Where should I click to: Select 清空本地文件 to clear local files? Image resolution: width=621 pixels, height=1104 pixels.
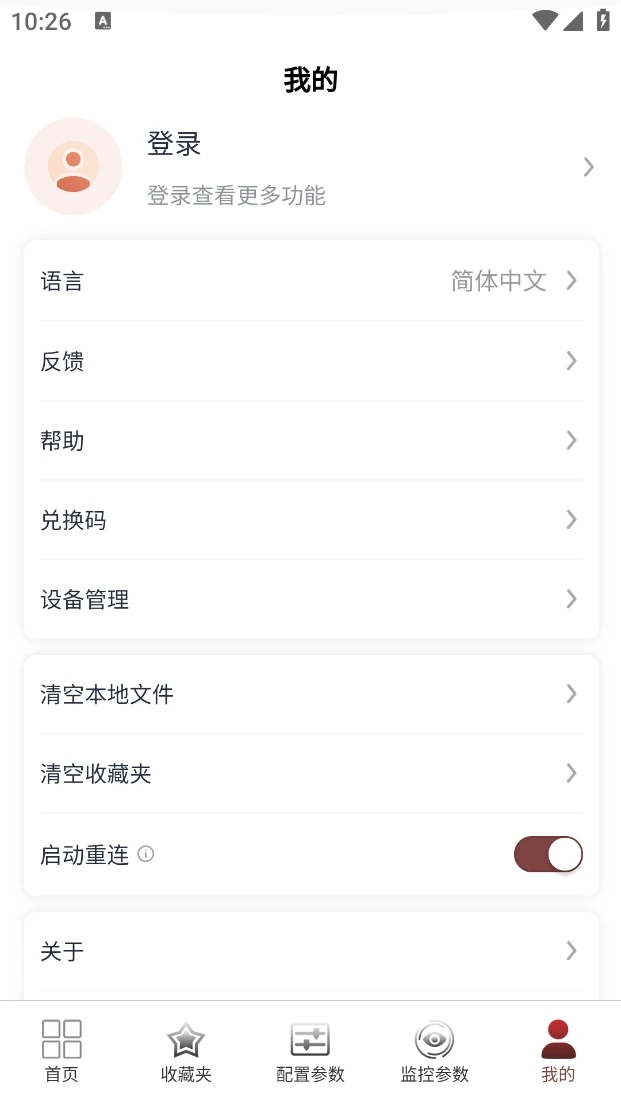[310, 694]
